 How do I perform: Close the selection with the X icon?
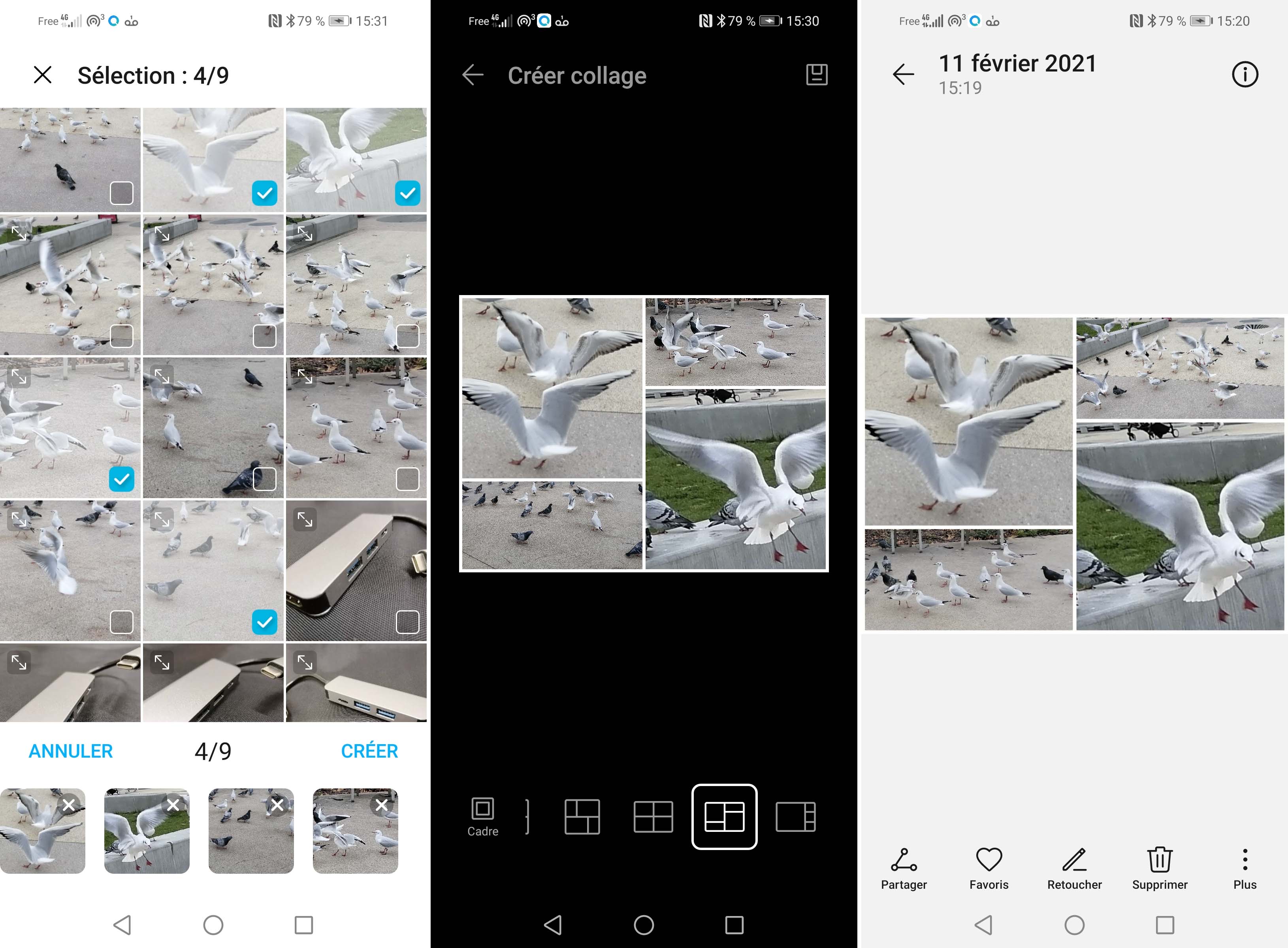(x=43, y=75)
